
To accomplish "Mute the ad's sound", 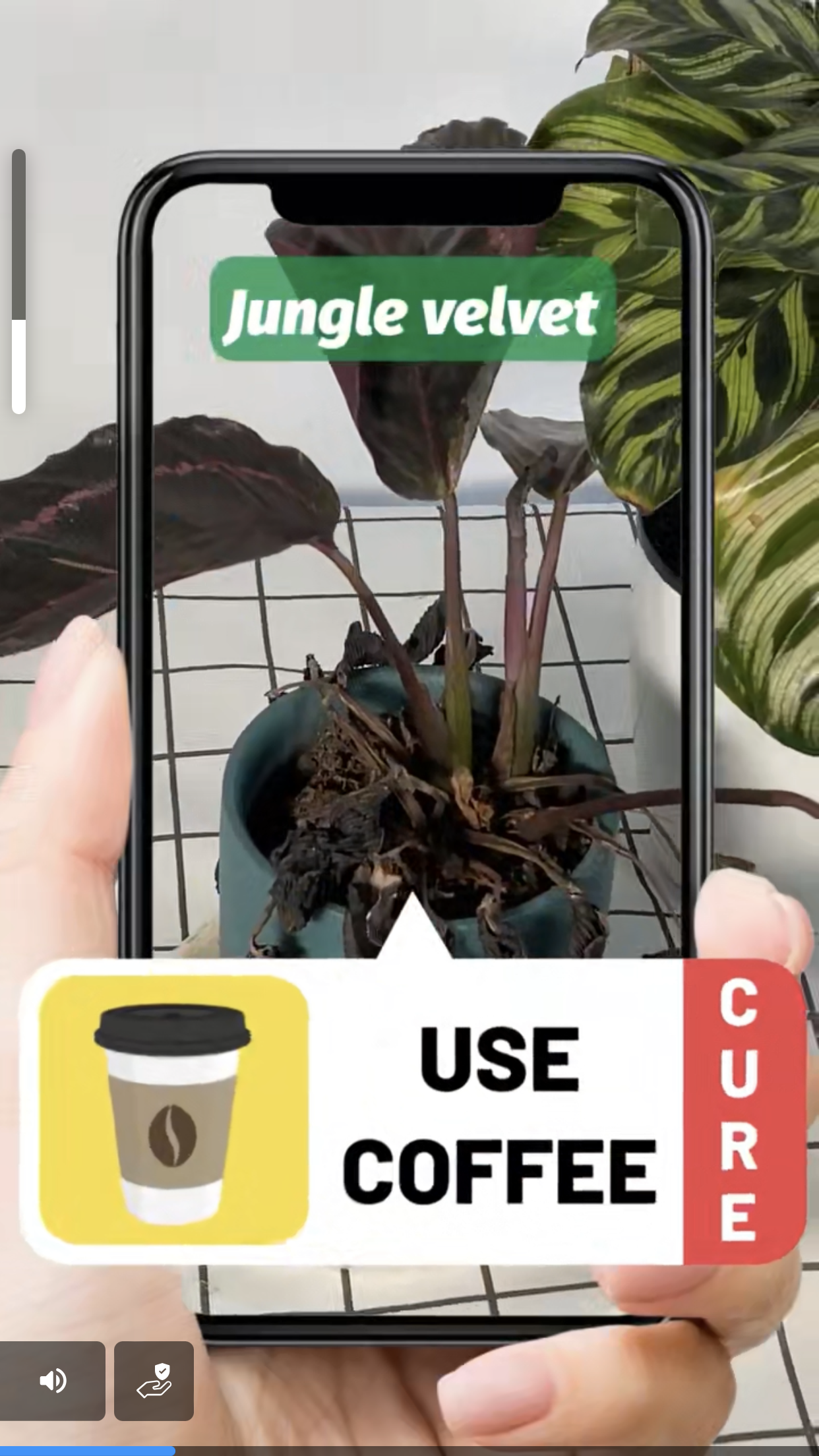I will [x=52, y=1380].
